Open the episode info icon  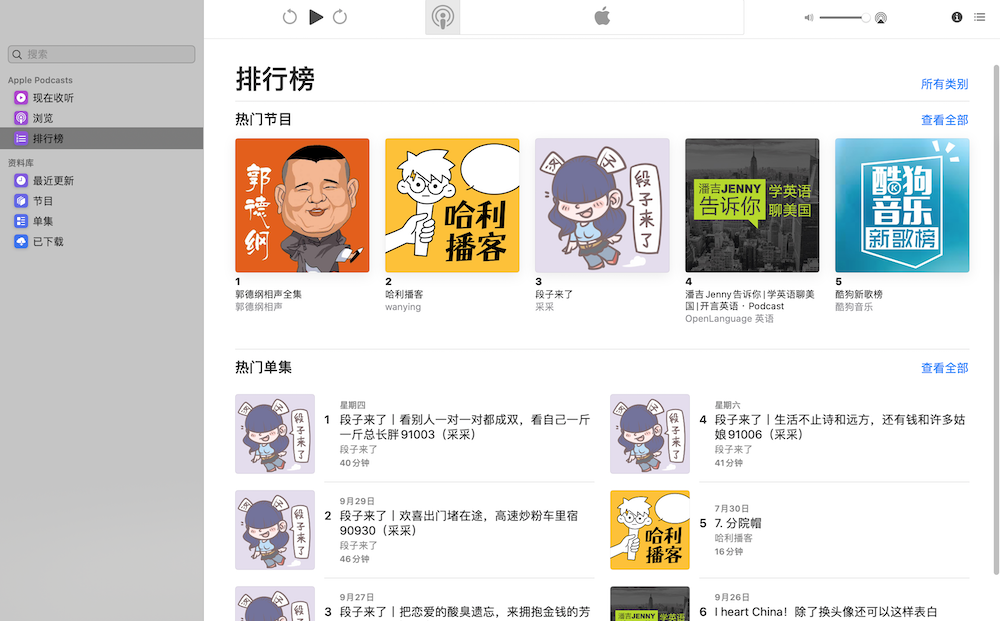click(957, 17)
